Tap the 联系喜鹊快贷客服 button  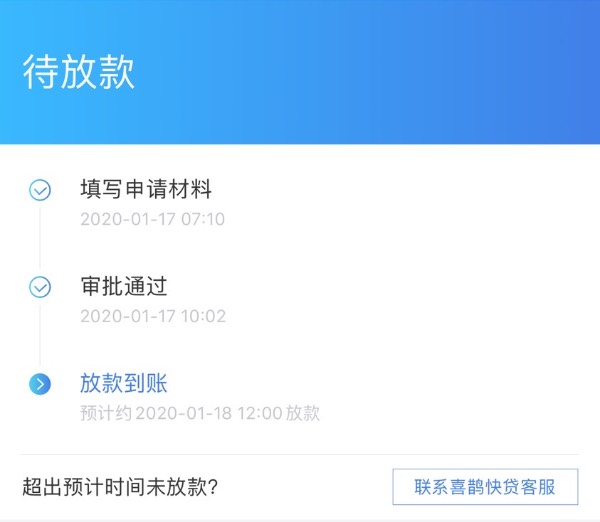485,488
